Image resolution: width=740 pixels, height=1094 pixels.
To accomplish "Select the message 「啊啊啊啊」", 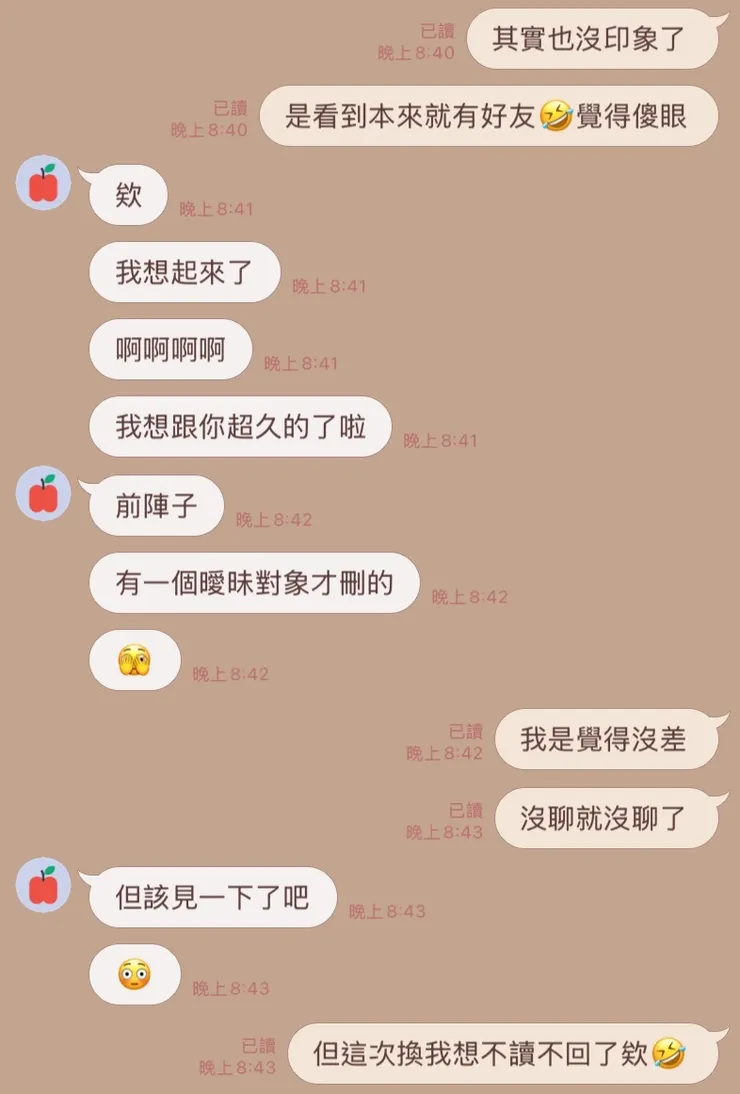I will coord(170,349).
